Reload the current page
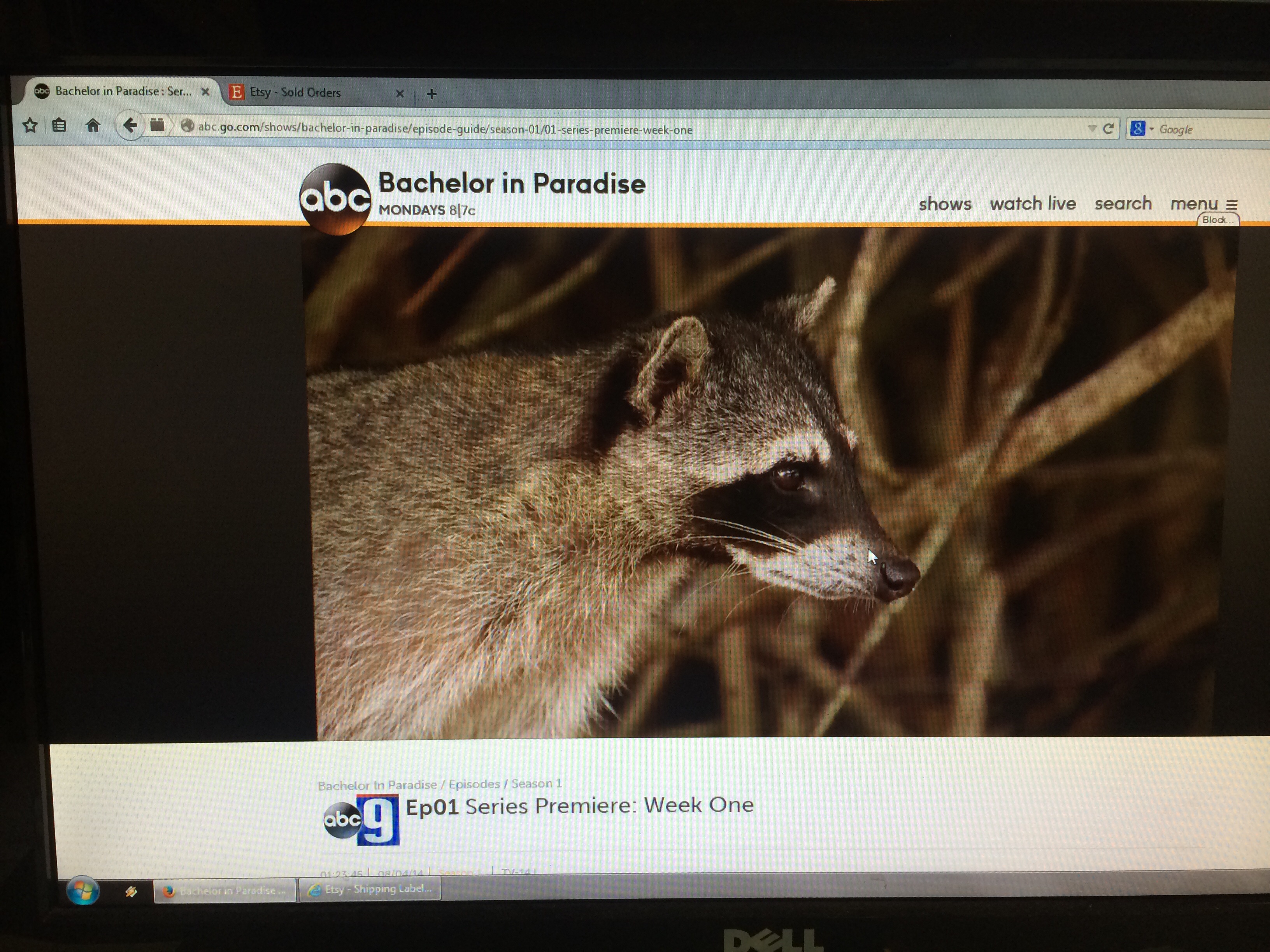The height and width of the screenshot is (952, 1270). (x=1108, y=129)
